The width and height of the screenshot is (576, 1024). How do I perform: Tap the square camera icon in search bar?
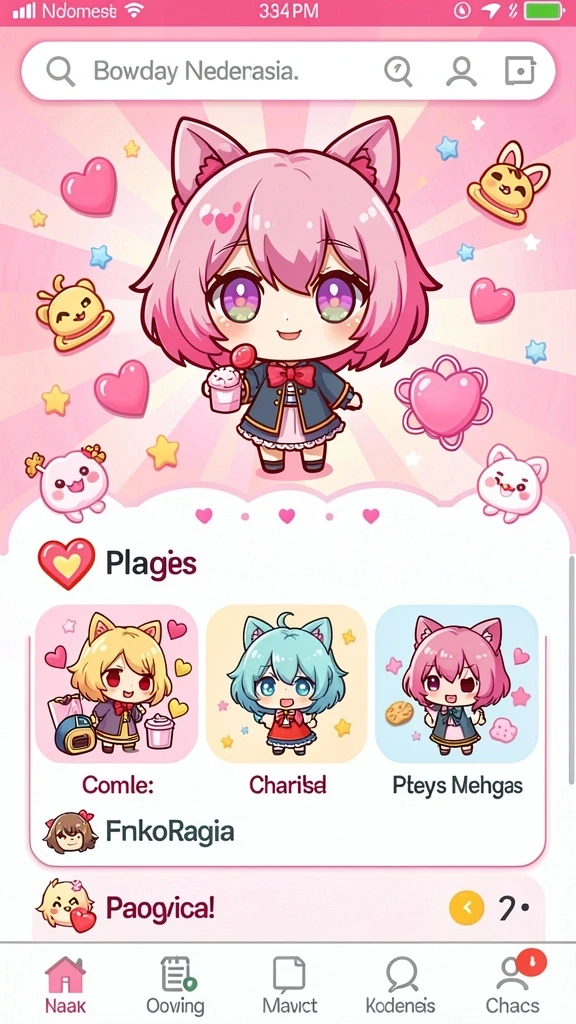520,71
